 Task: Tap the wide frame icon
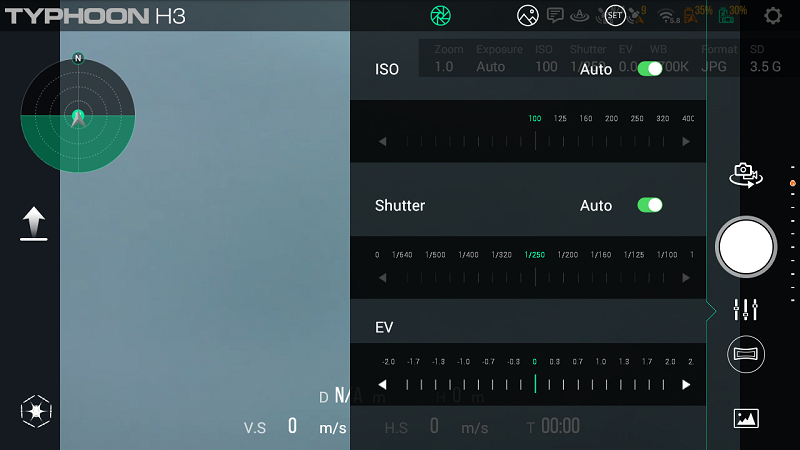coord(746,354)
